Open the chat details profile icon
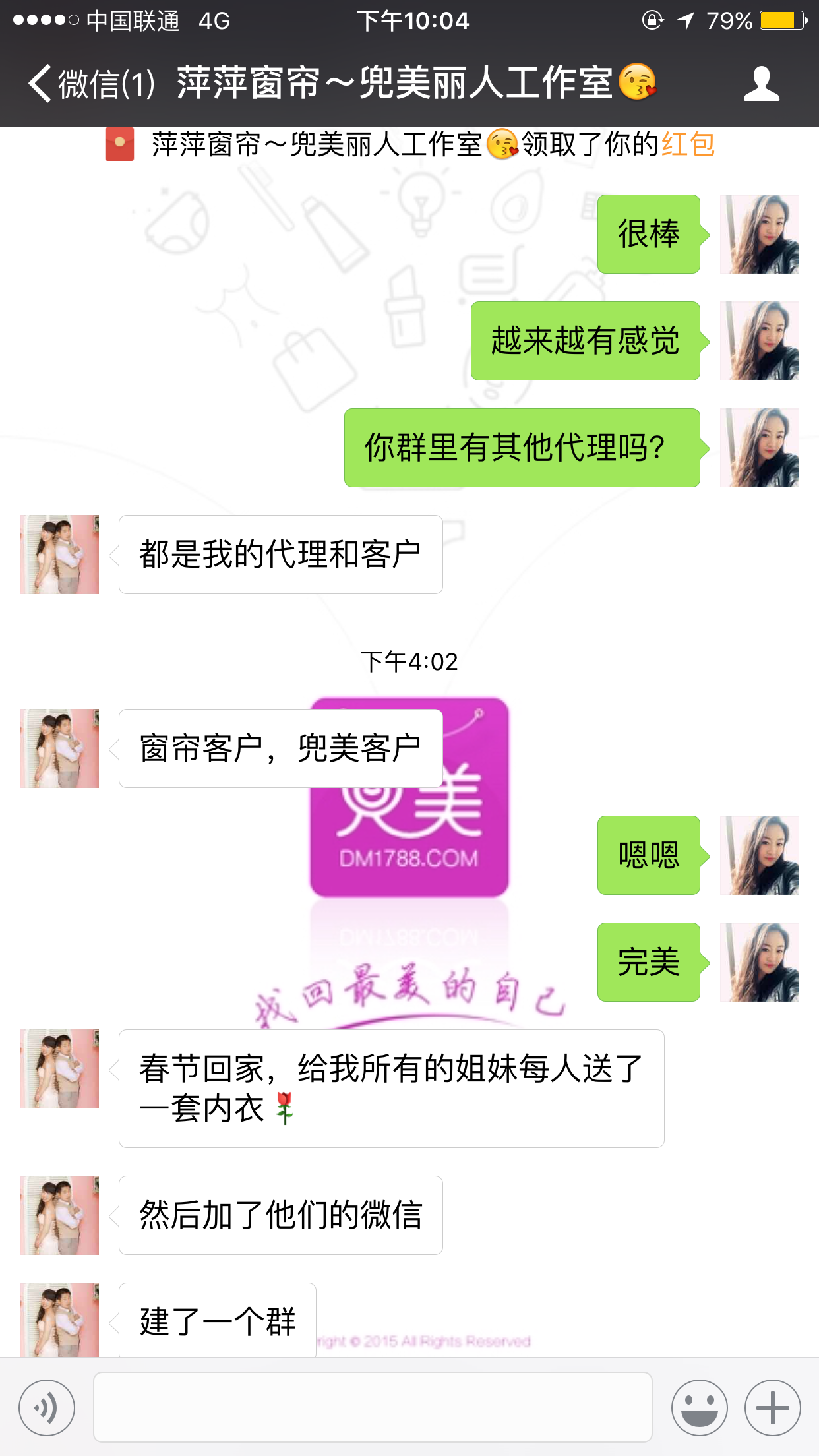819x1456 pixels. [761, 84]
